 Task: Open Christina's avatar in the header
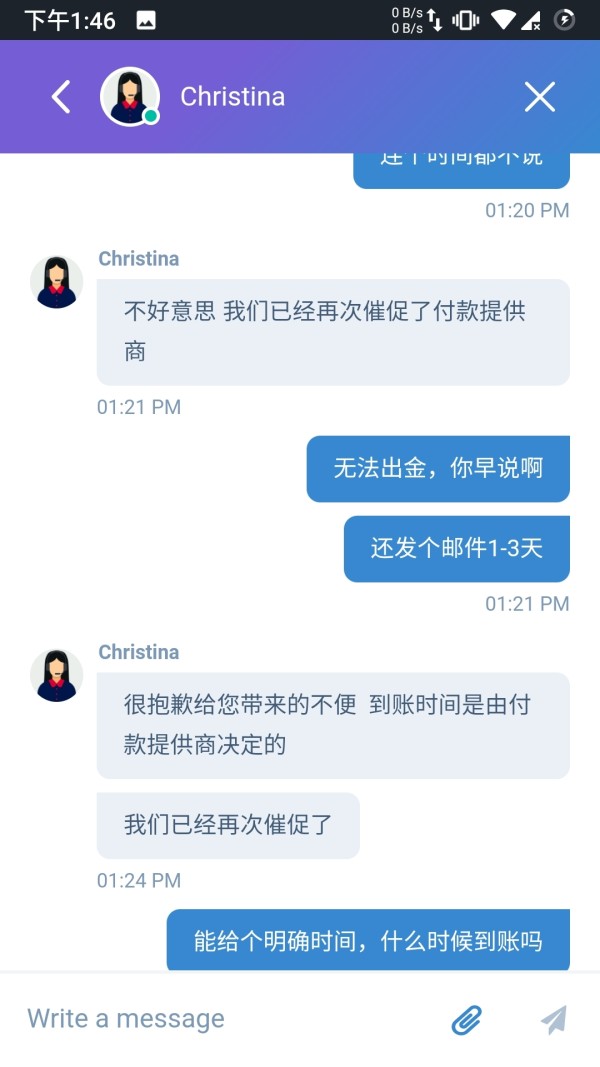click(x=130, y=97)
